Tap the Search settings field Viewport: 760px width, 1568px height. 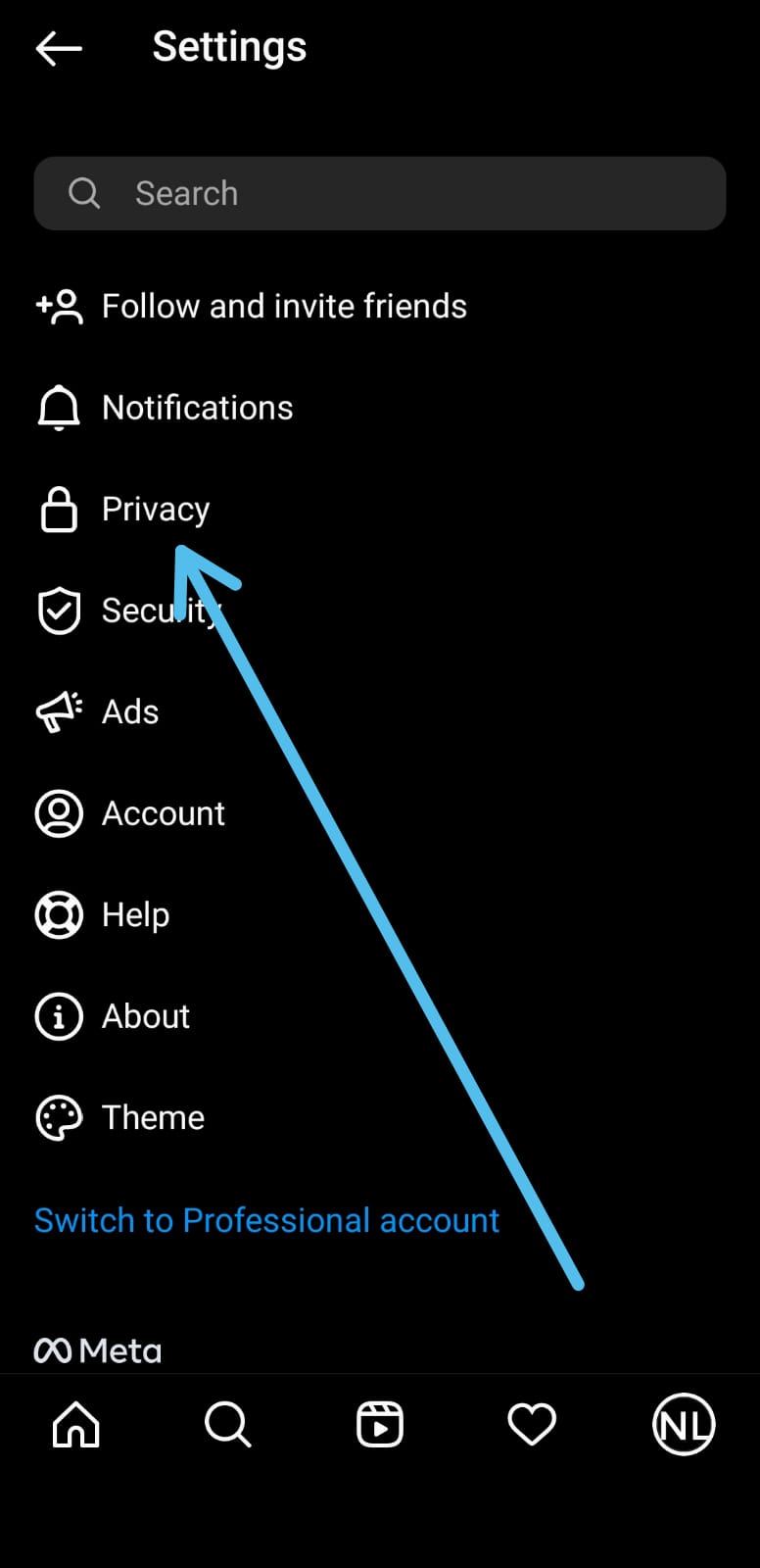click(380, 193)
